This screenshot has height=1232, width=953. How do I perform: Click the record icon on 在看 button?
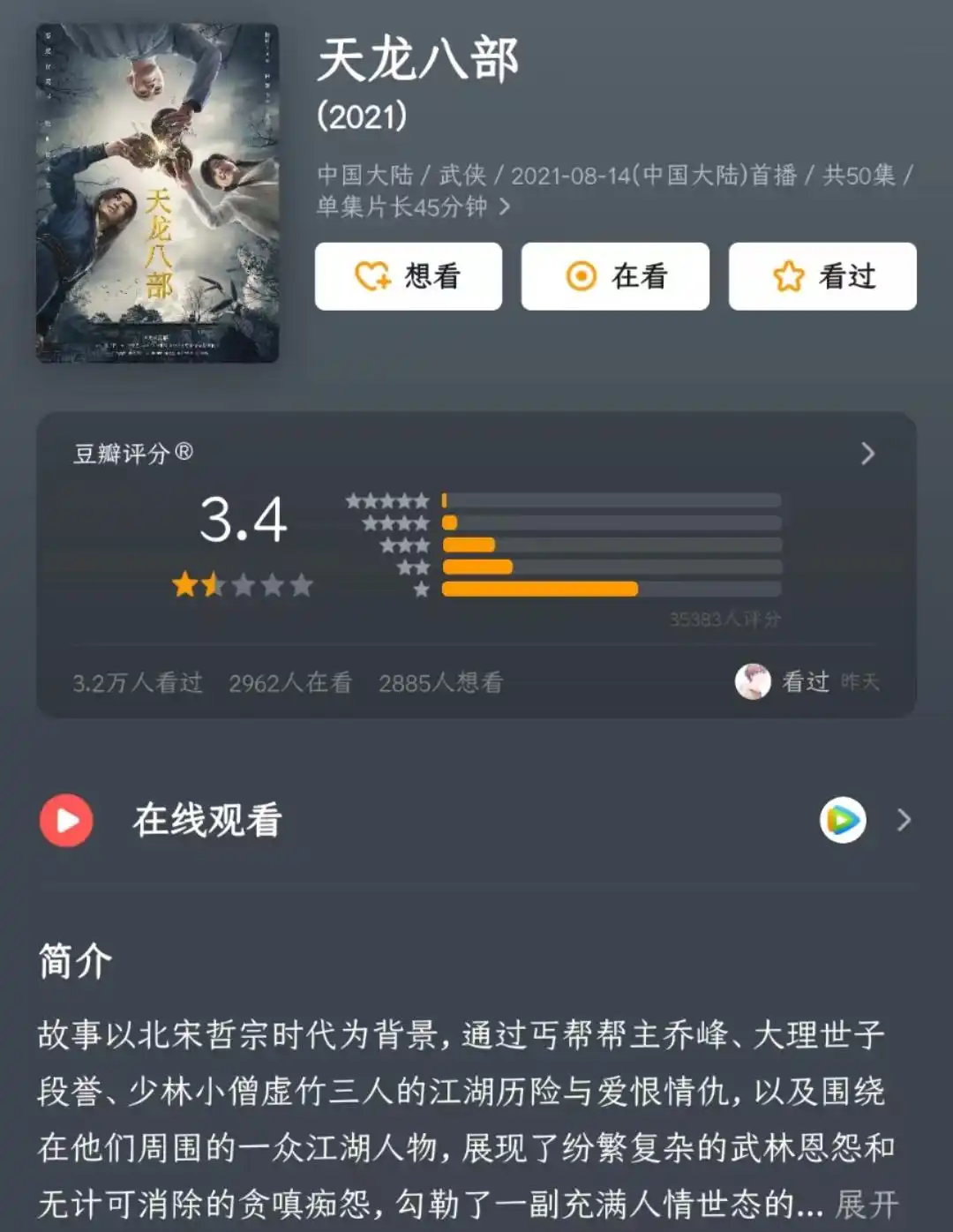pos(580,276)
